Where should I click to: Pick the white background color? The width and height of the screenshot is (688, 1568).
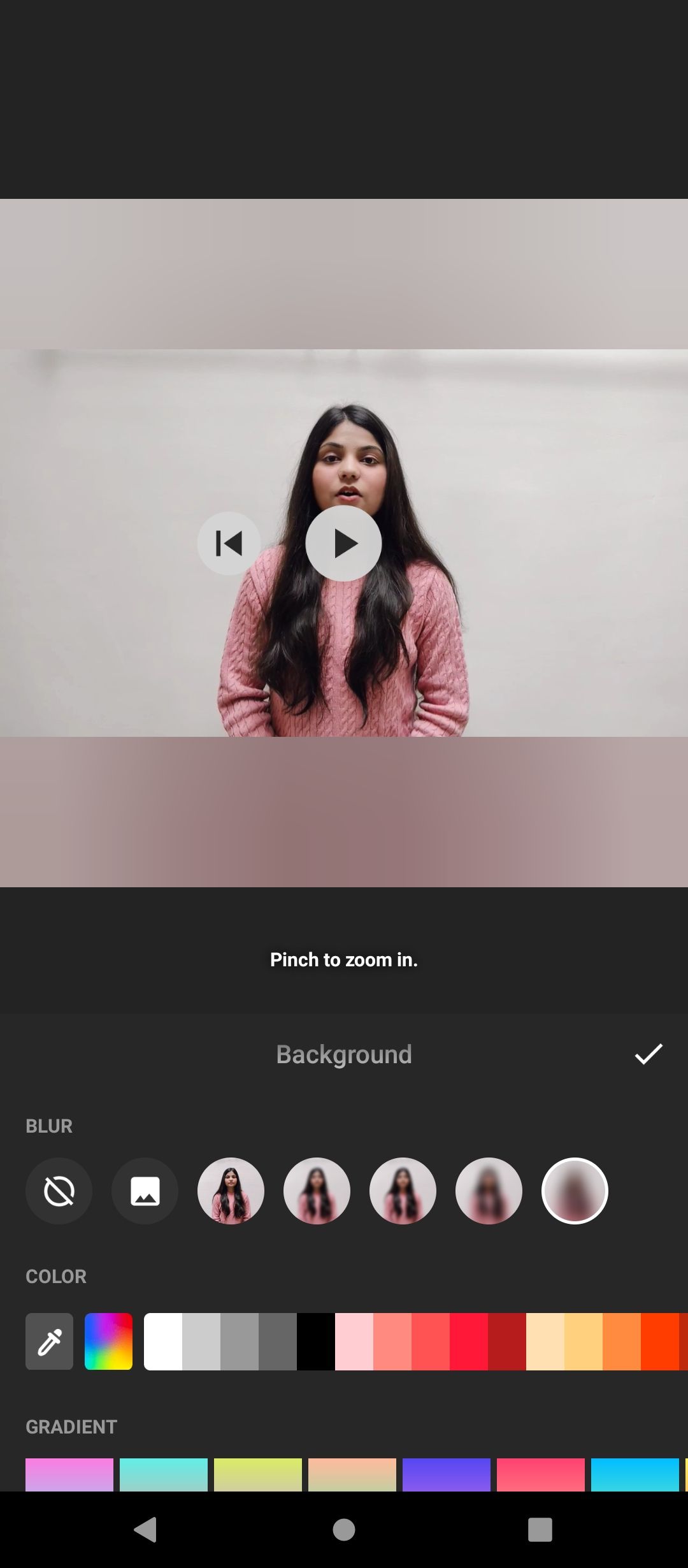tap(163, 1341)
